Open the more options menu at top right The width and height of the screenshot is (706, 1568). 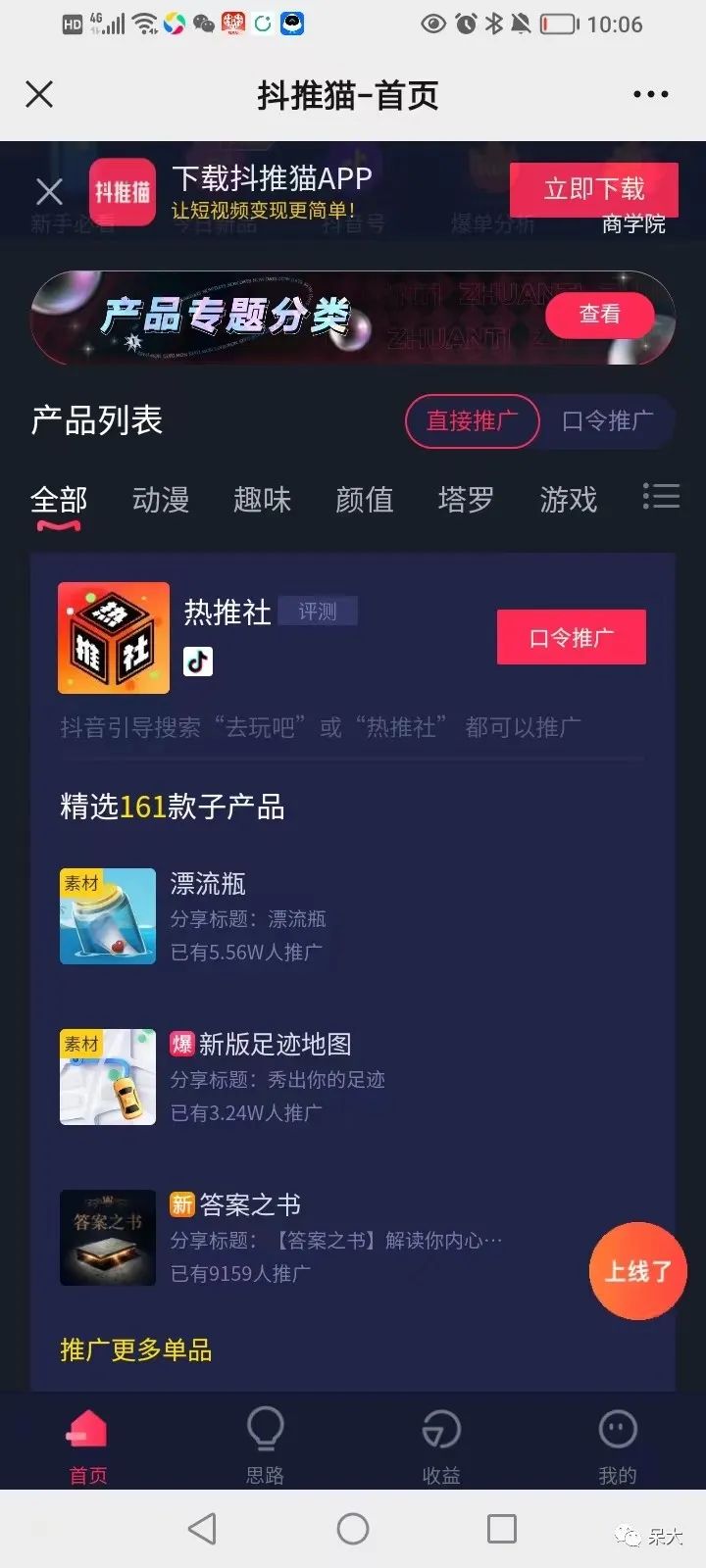tap(650, 93)
